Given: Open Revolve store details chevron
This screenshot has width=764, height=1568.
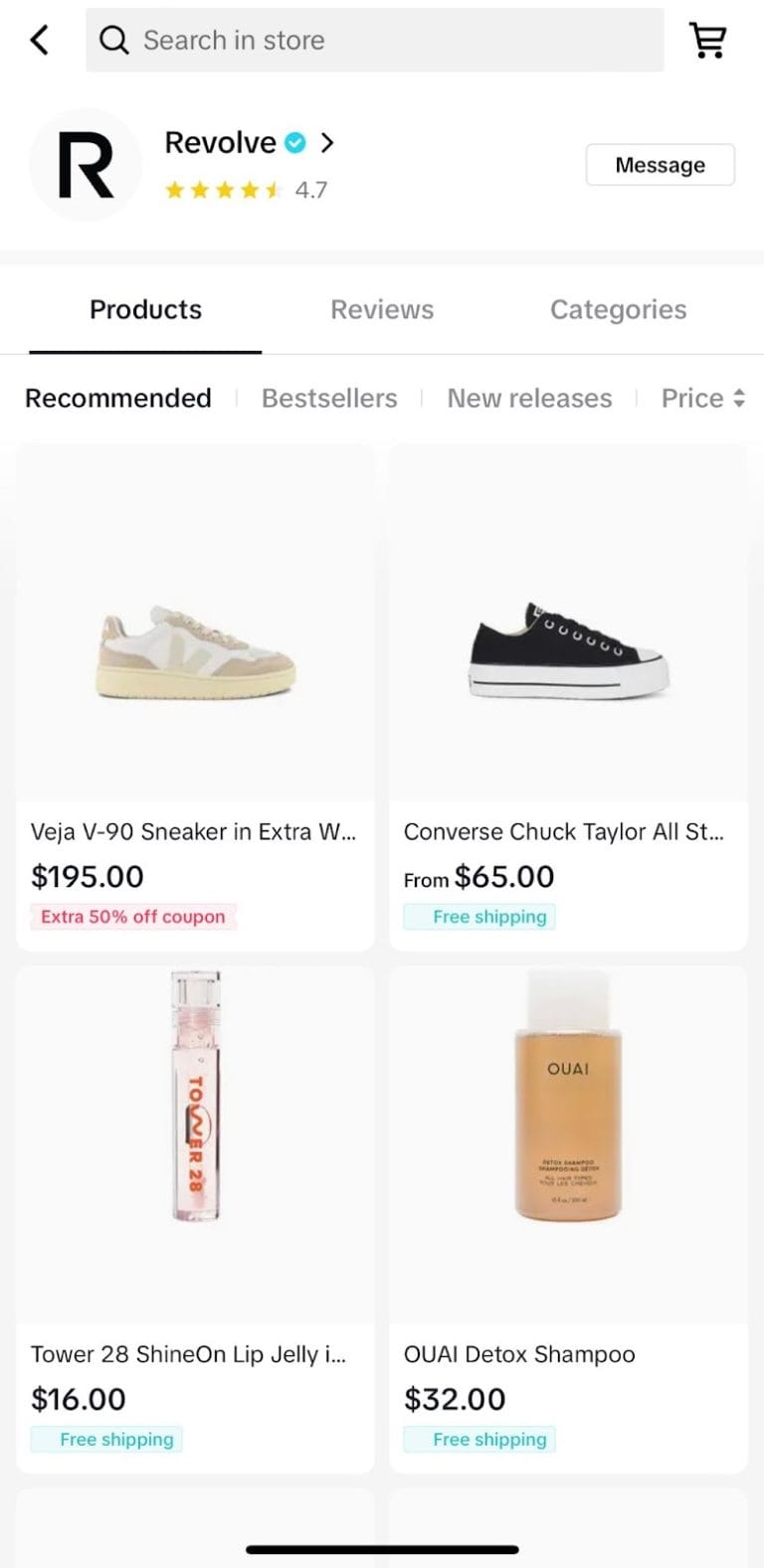Looking at the screenshot, I should click(326, 143).
